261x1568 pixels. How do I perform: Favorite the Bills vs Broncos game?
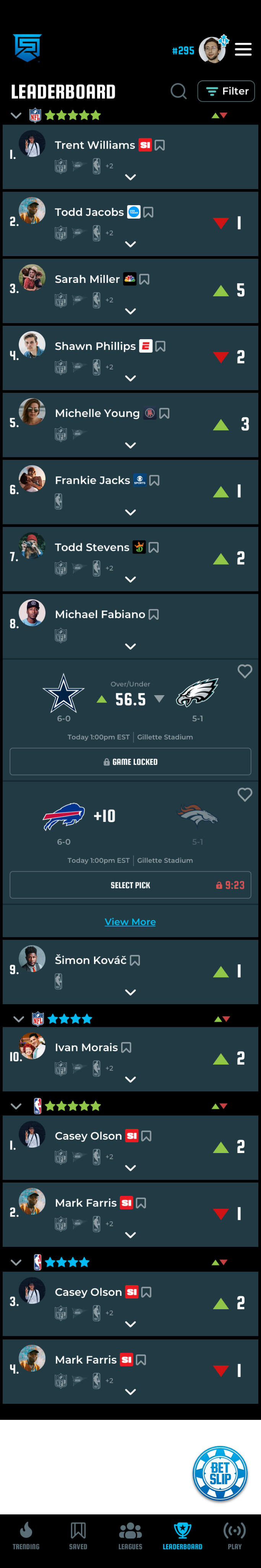click(x=245, y=795)
